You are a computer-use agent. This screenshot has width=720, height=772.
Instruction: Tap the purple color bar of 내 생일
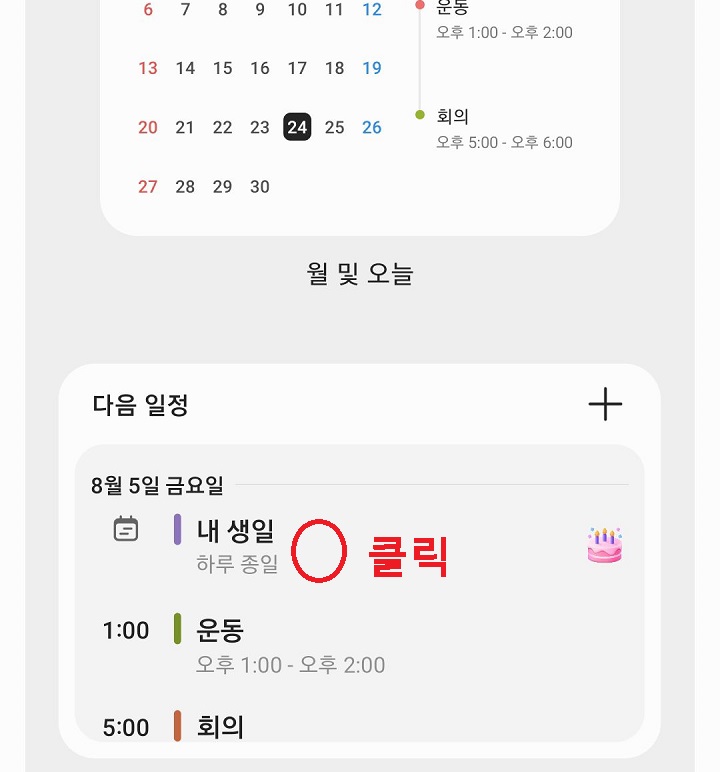[x=178, y=529]
